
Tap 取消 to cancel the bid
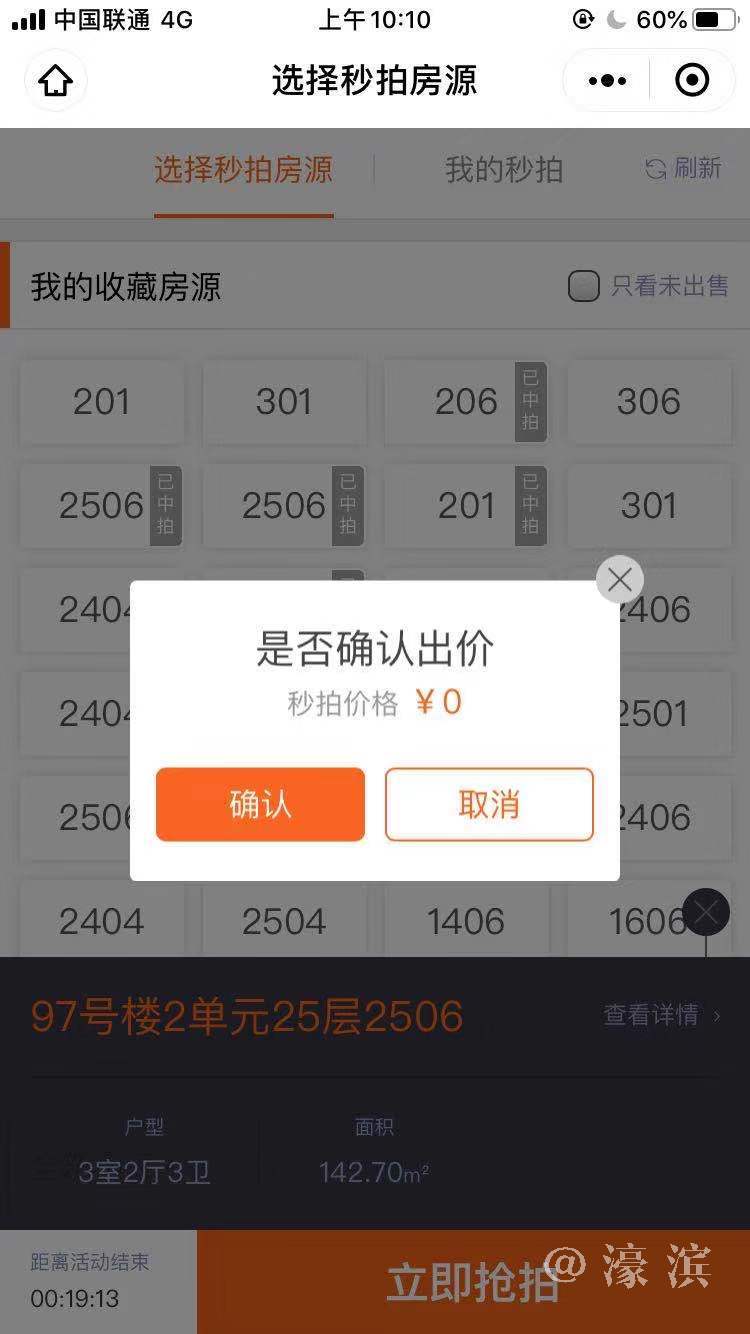pyautogui.click(x=489, y=804)
